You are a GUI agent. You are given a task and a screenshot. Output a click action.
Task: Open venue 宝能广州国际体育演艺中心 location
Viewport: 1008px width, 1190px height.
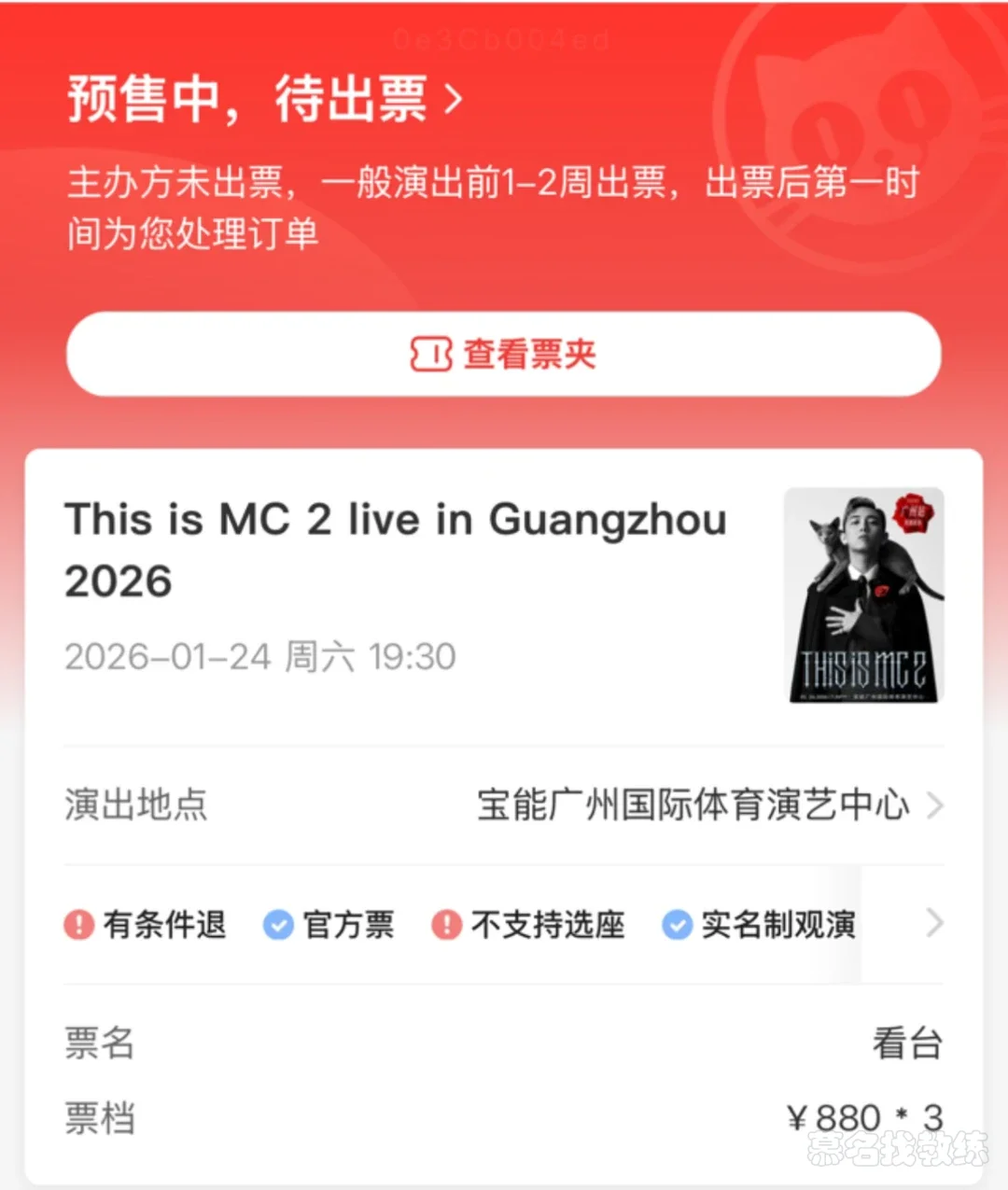pyautogui.click(x=709, y=805)
